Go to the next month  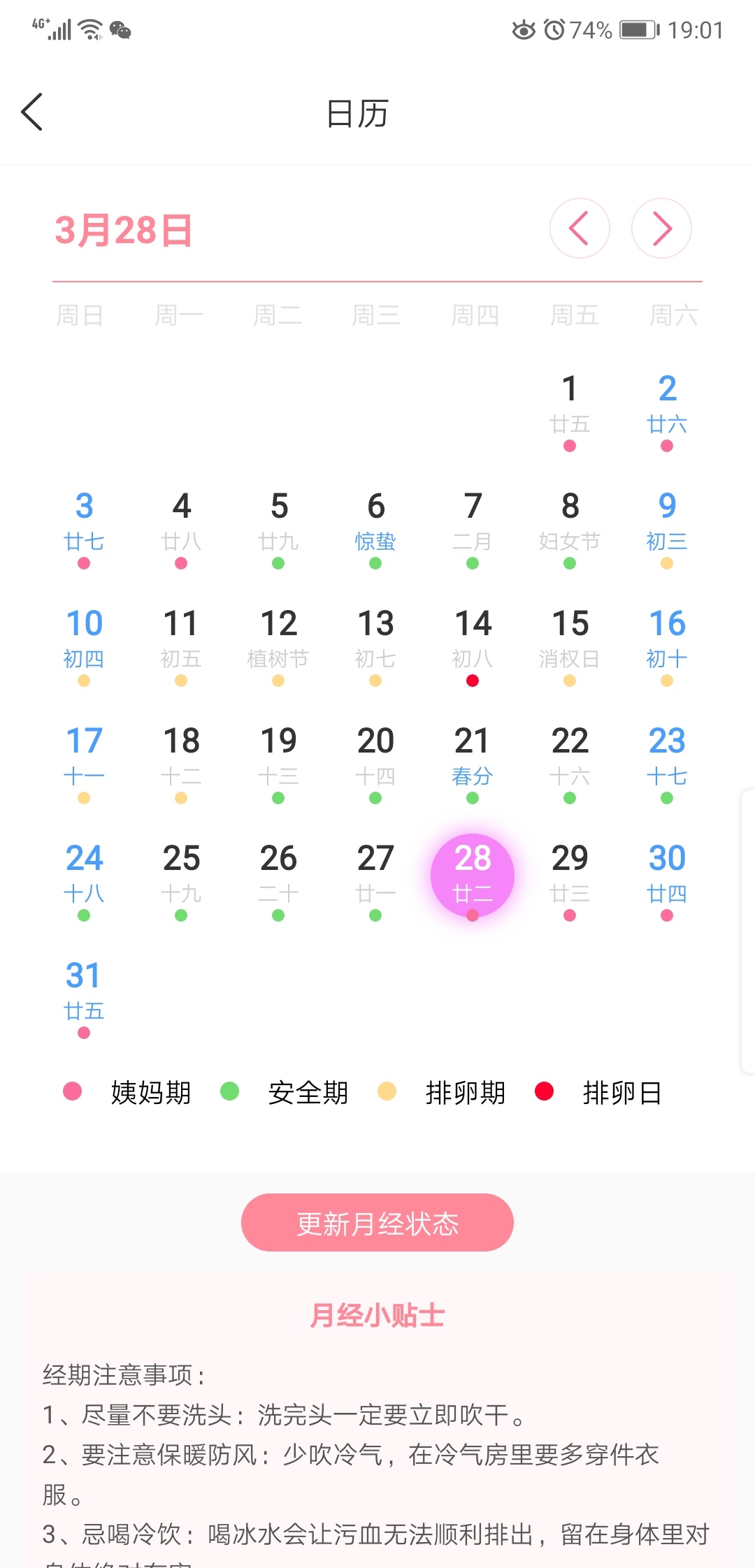coord(661,228)
